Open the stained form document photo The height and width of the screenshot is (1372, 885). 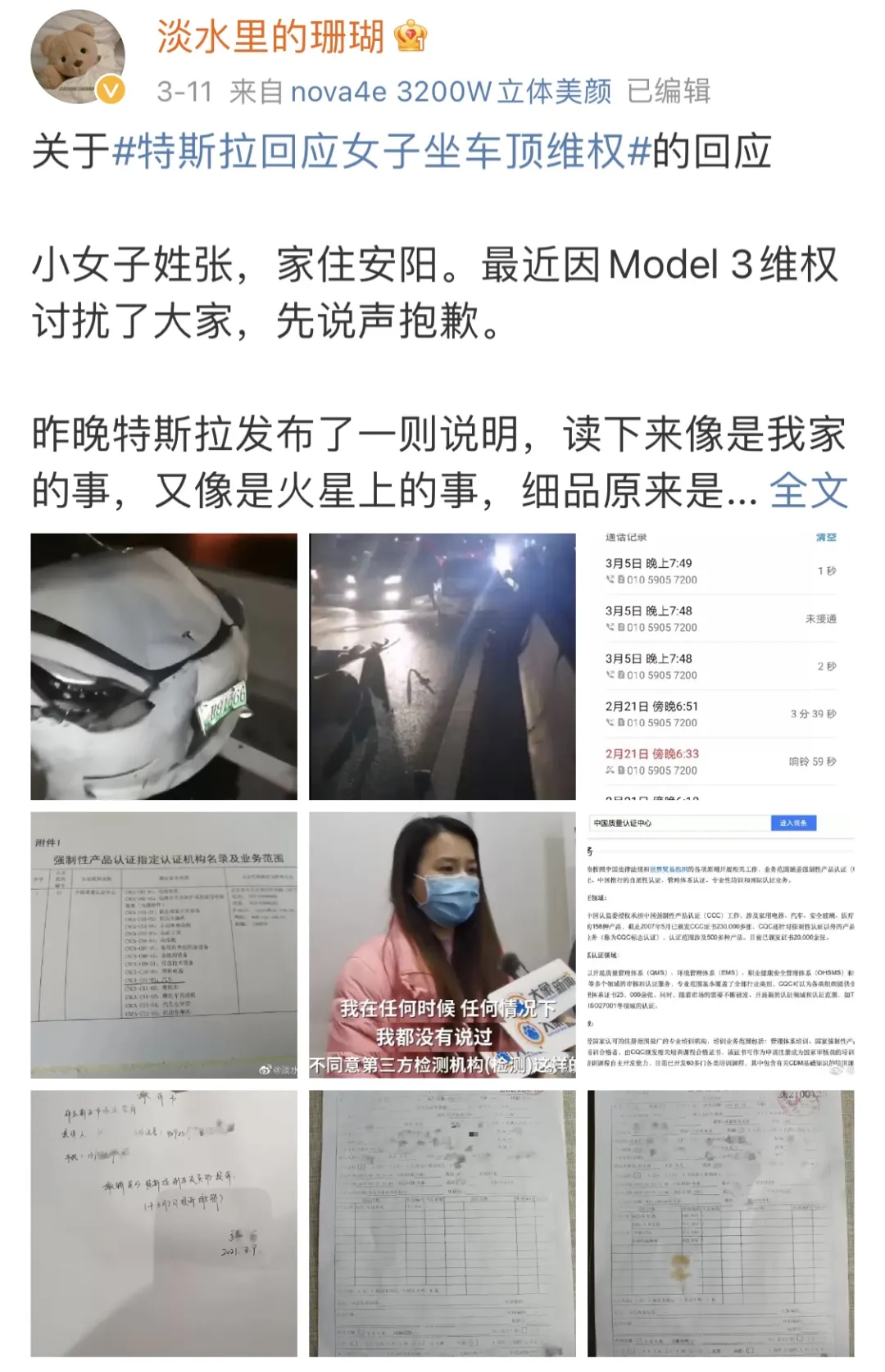[720, 1223]
